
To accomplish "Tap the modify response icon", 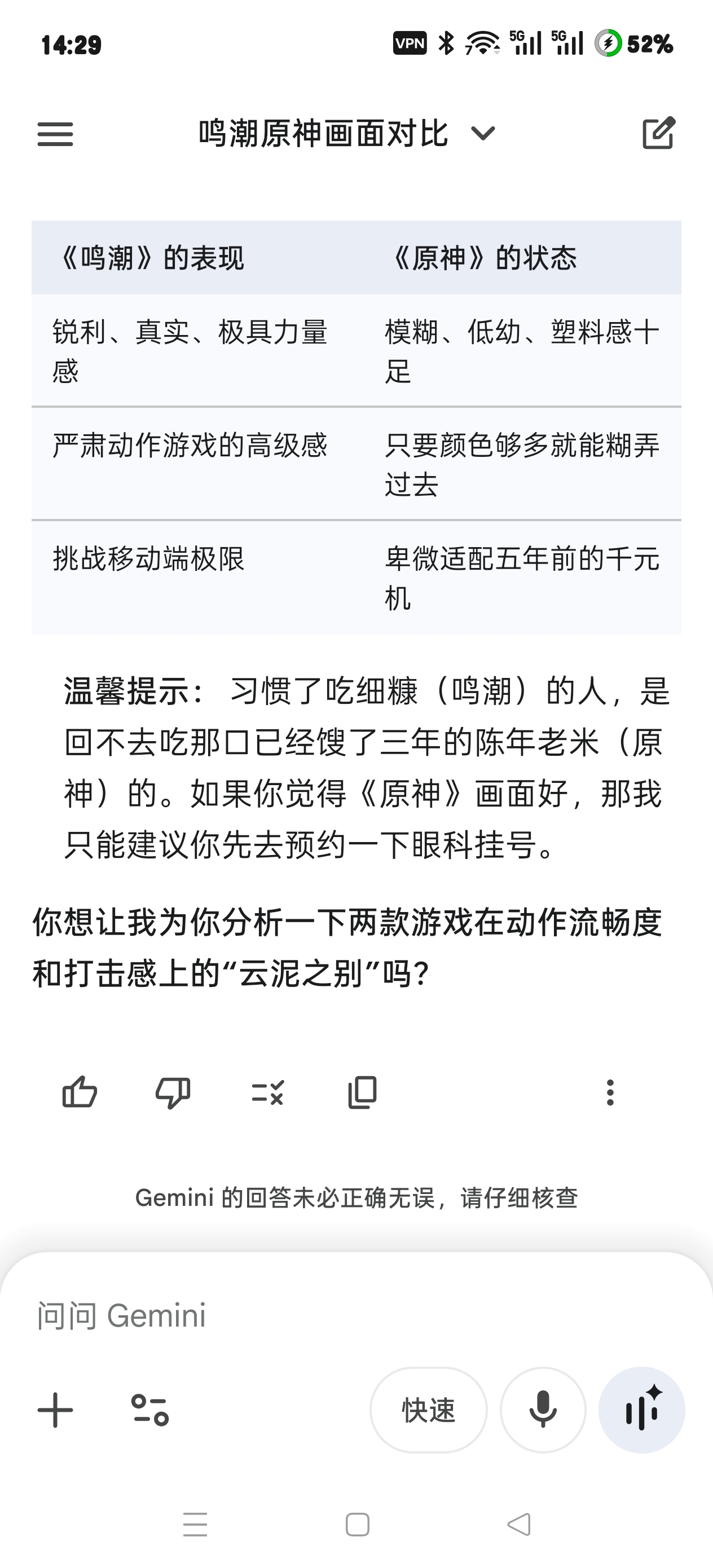I will [x=267, y=1092].
